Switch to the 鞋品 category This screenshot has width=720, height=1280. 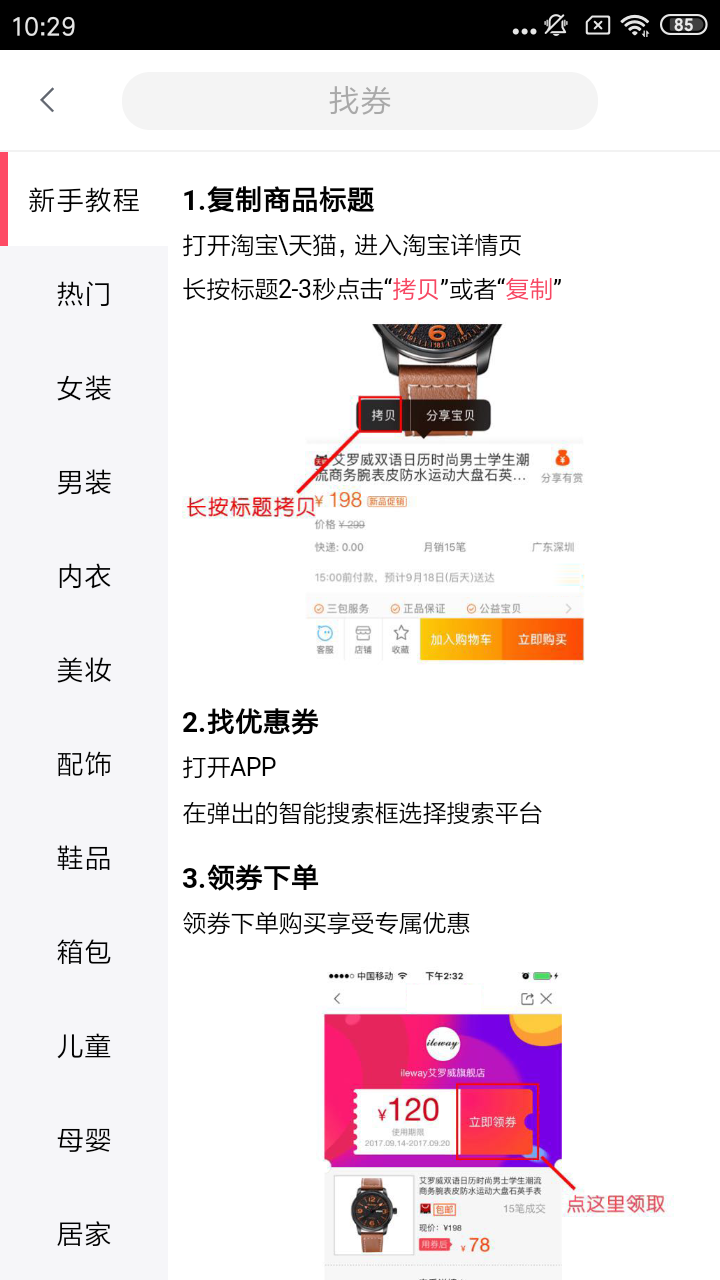pyautogui.click(x=84, y=858)
